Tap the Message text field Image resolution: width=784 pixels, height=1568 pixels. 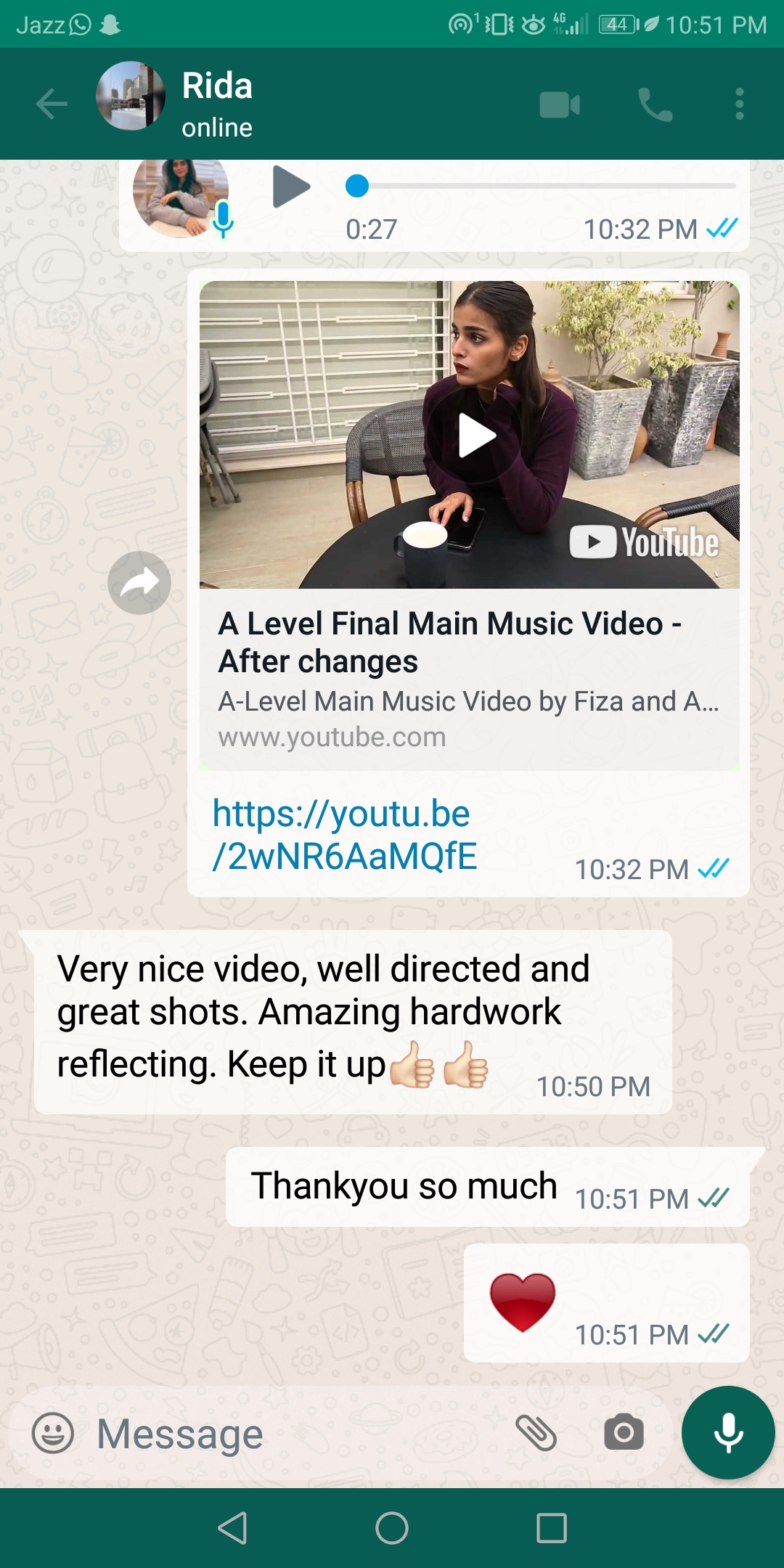pos(290,1434)
